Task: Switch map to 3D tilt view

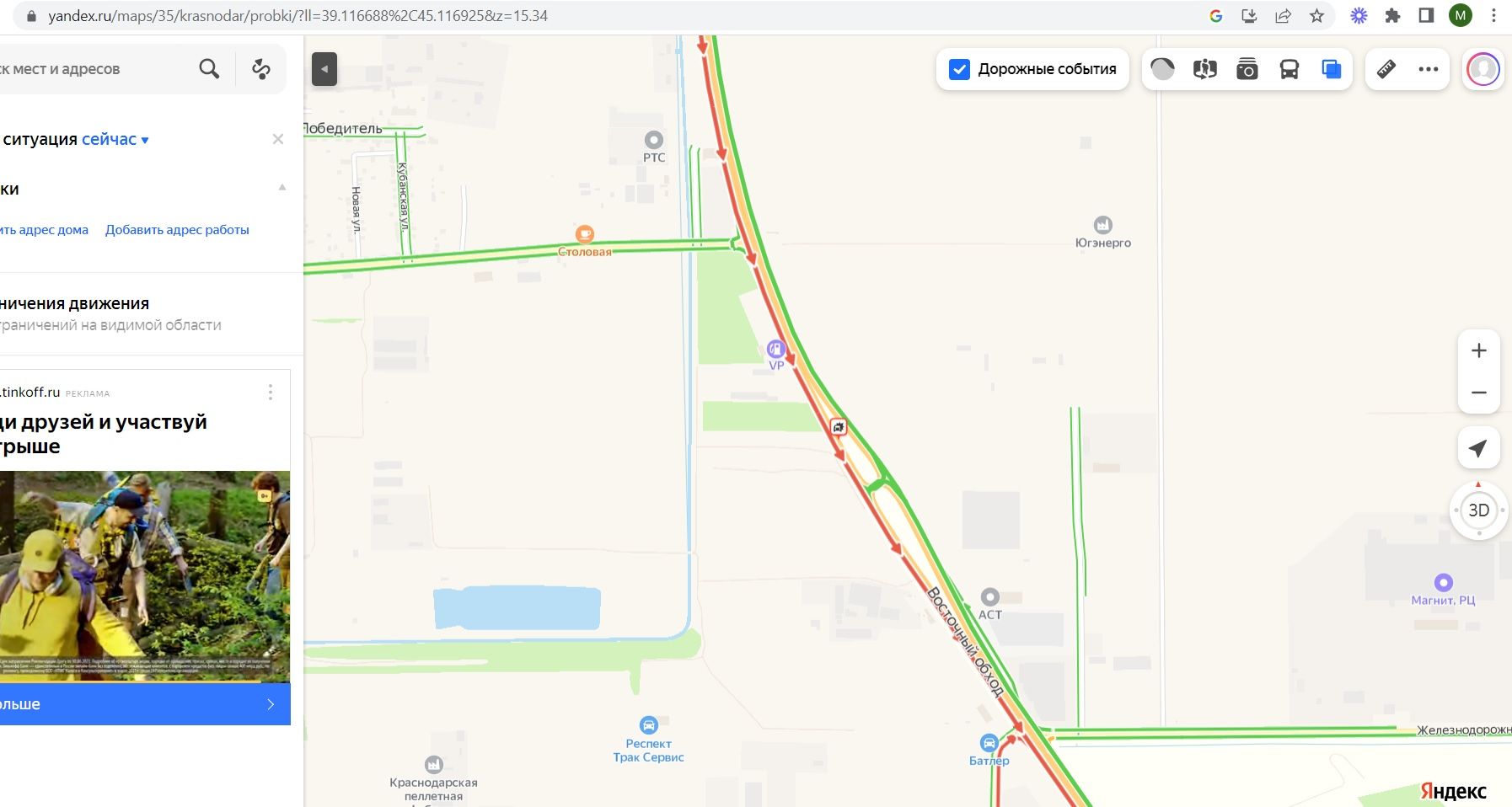Action: [x=1478, y=510]
